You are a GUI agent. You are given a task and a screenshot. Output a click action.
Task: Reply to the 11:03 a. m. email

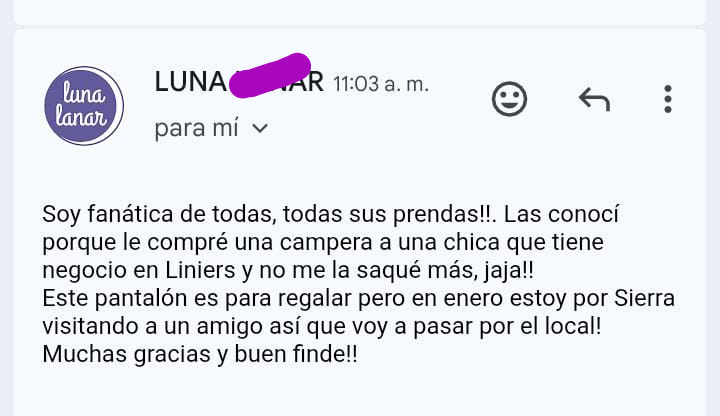tap(594, 99)
